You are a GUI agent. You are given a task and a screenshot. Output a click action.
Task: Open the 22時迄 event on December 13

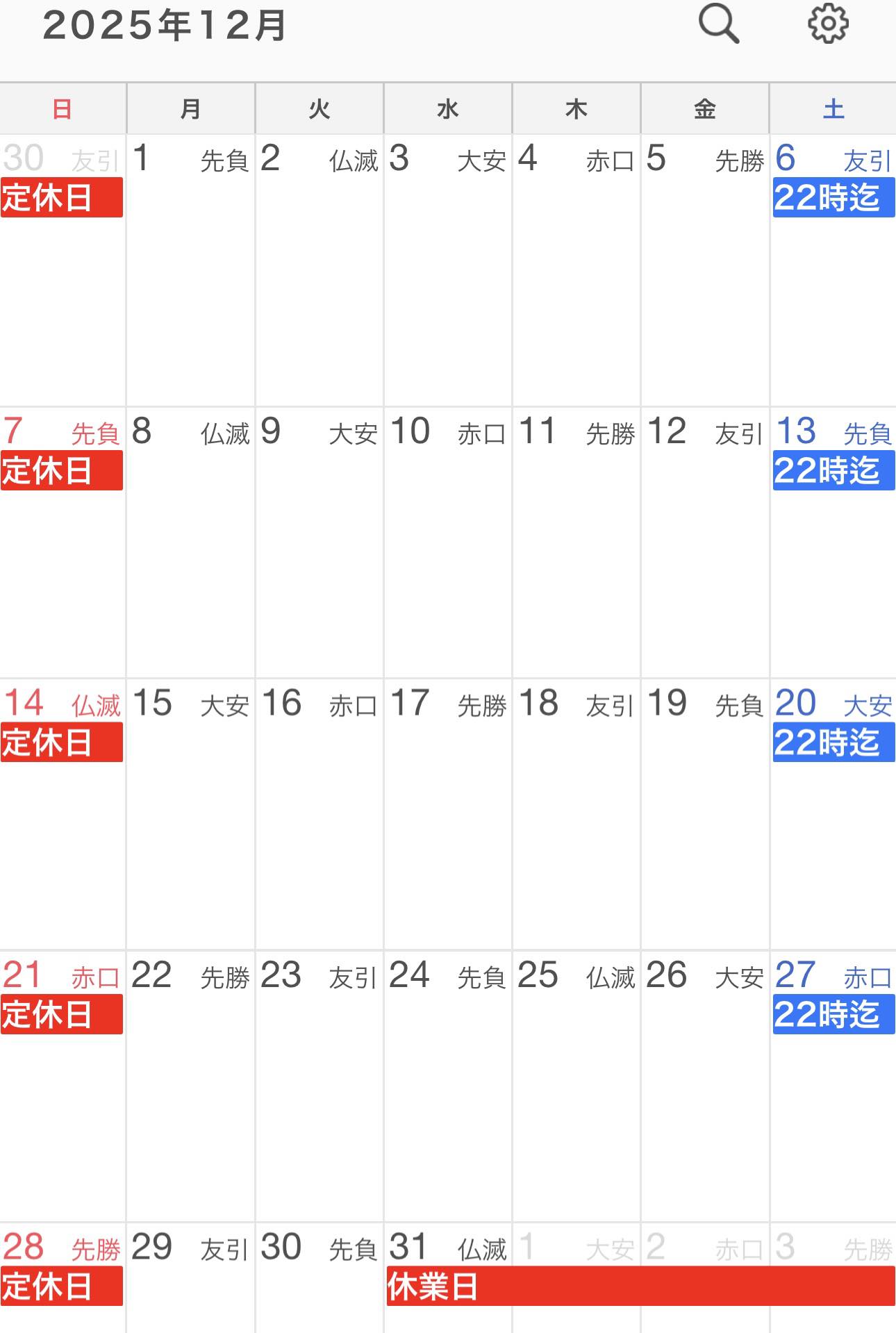[x=833, y=471]
